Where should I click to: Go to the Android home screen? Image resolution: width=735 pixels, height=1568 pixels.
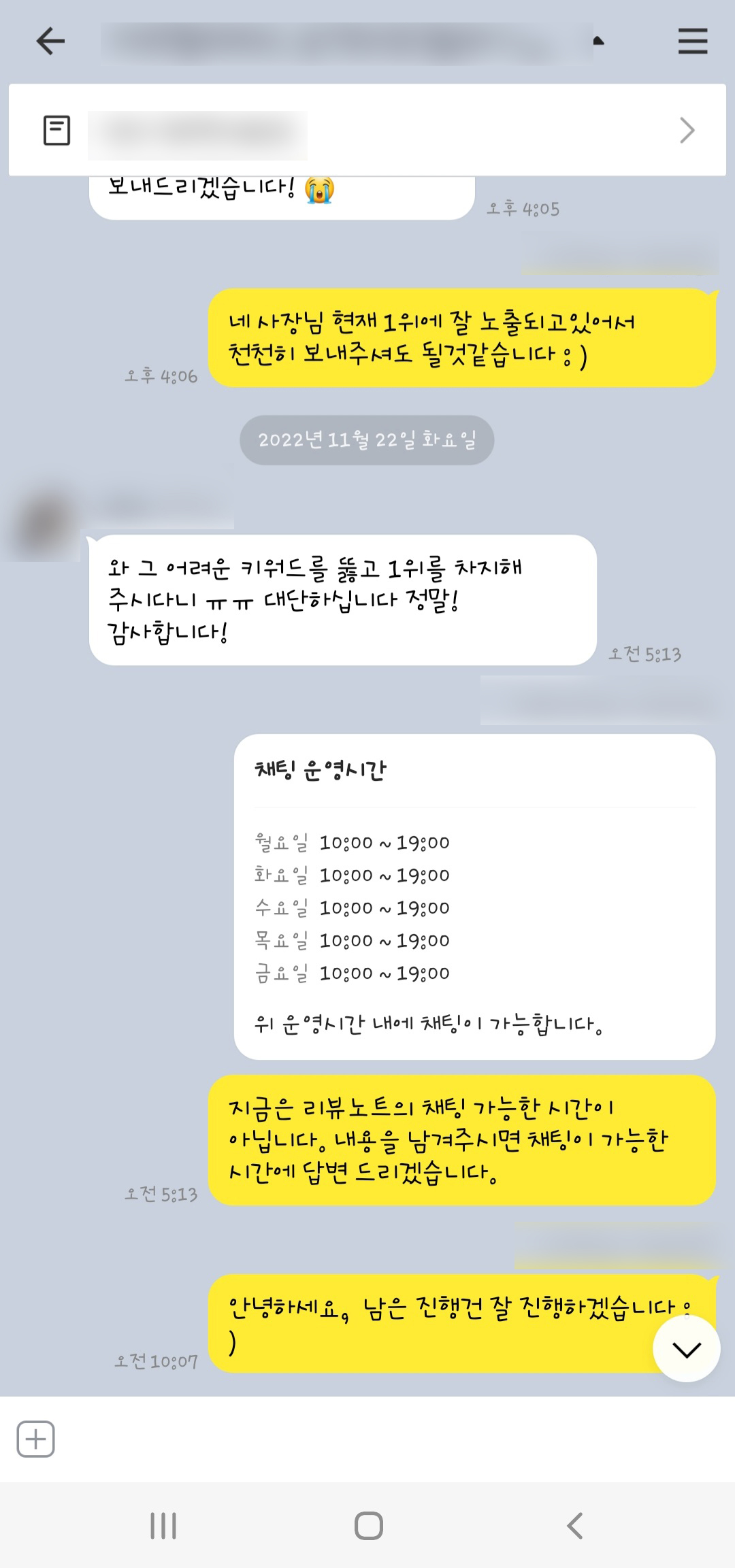coord(368,1526)
